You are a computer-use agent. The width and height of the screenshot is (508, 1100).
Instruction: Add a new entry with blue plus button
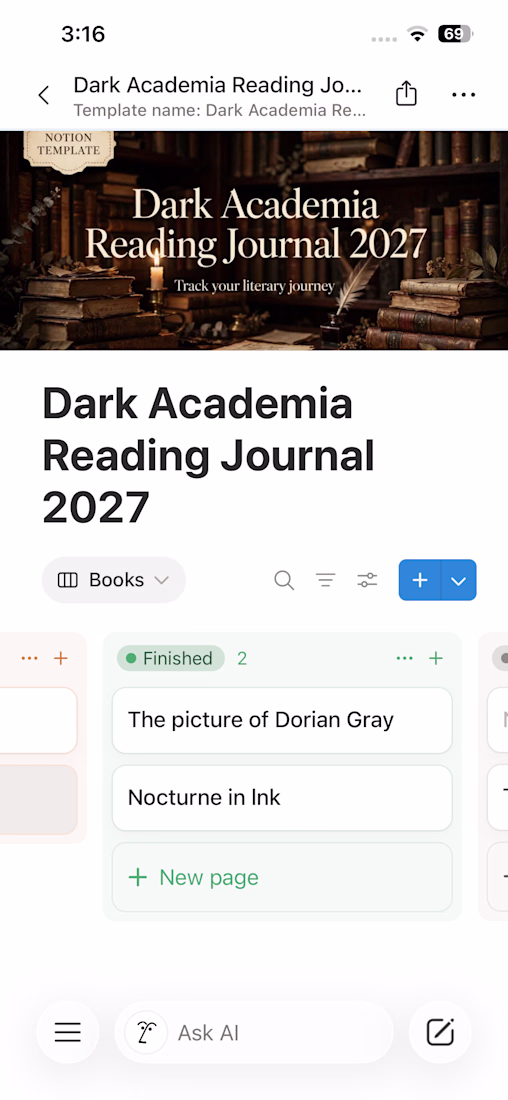(x=420, y=580)
